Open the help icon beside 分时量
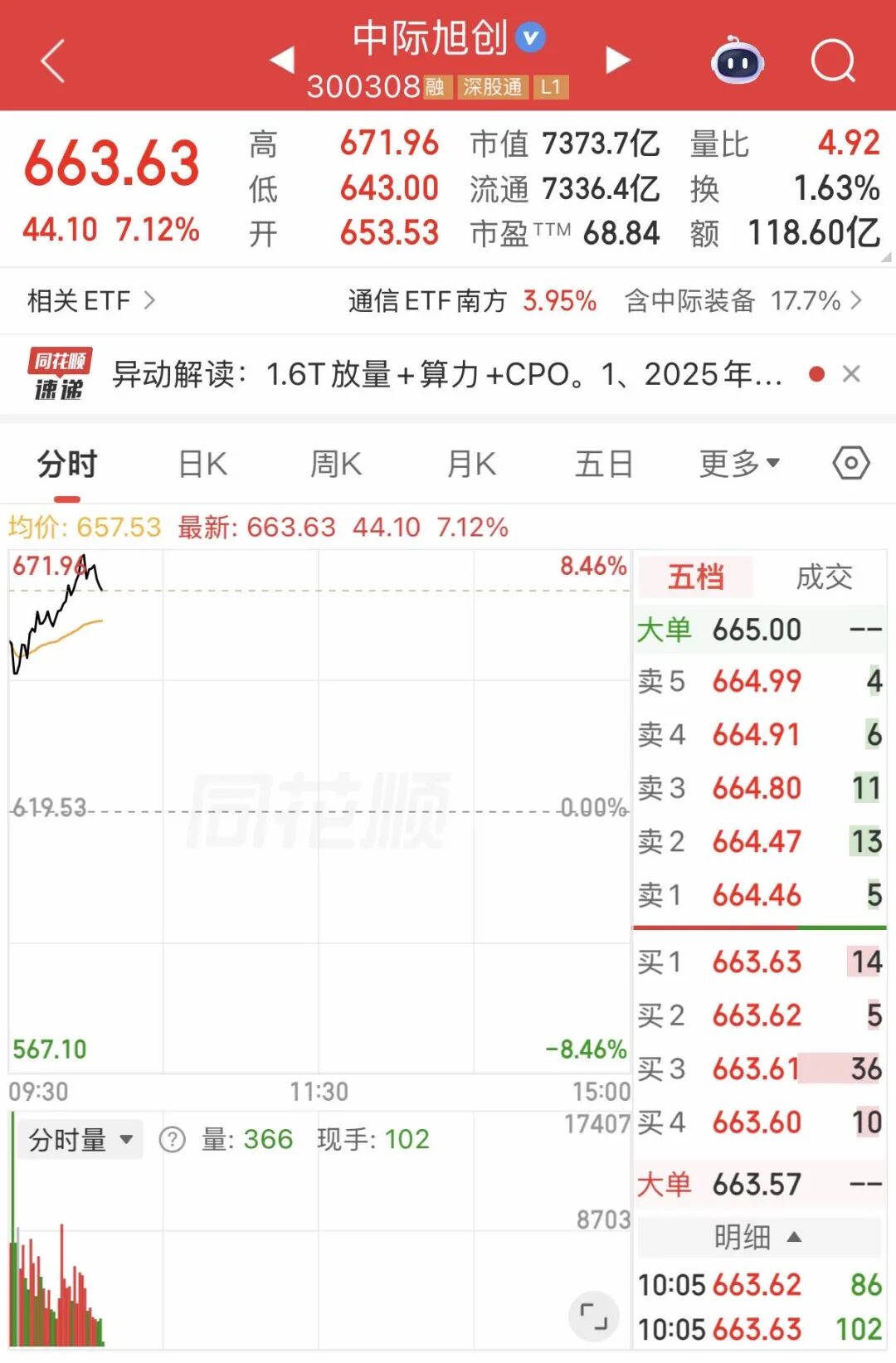The image size is (896, 1363). 172,1140
